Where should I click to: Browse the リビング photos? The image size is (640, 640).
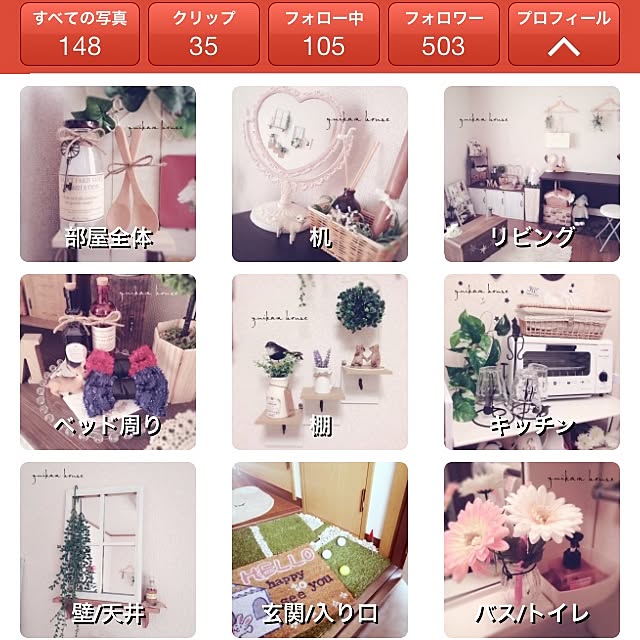532,174
